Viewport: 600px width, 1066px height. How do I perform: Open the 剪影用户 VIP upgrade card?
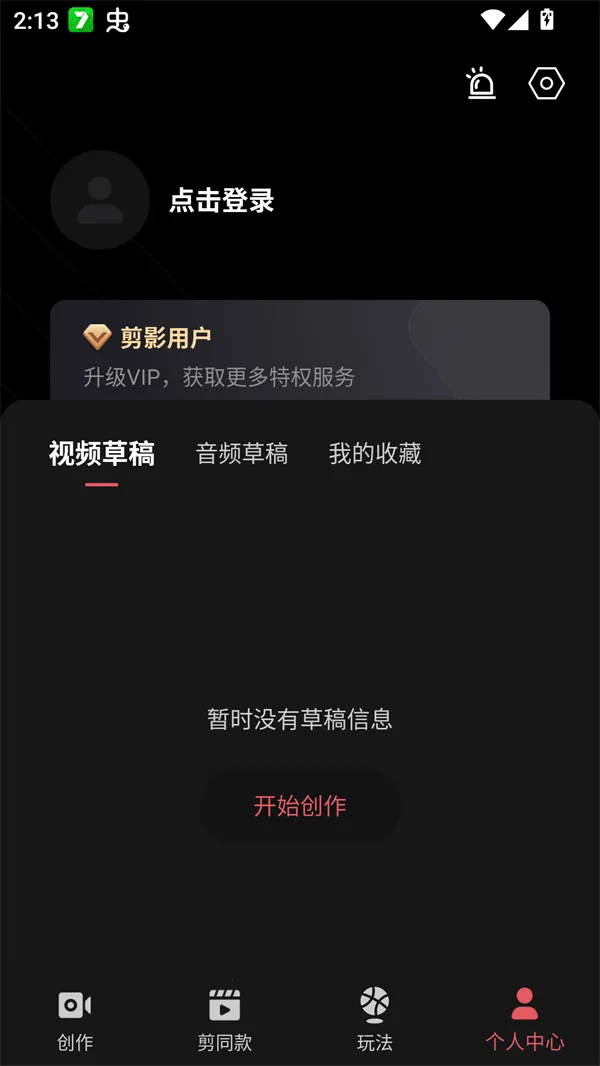(300, 352)
